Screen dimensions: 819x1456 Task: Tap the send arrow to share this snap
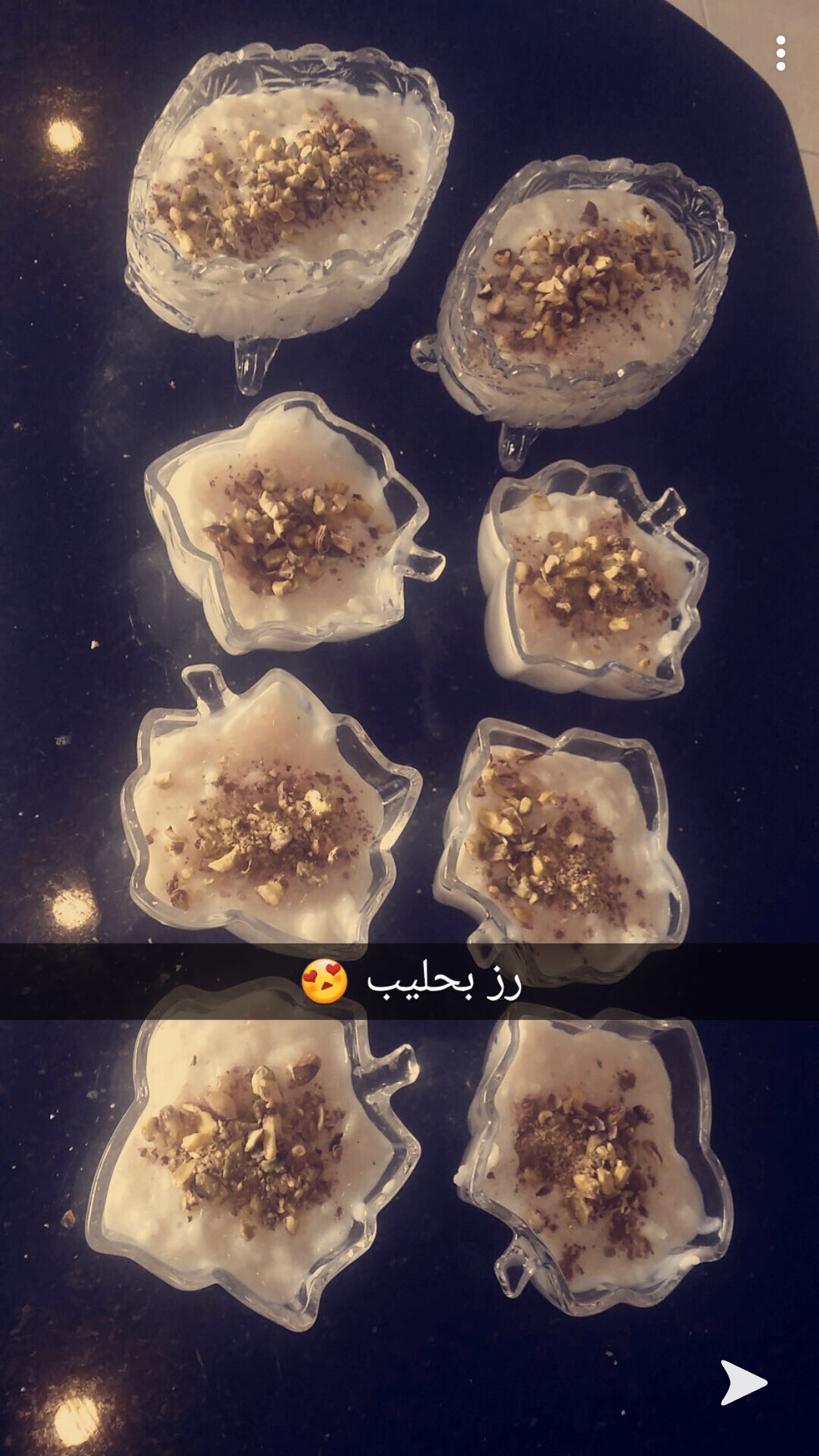click(x=744, y=1382)
